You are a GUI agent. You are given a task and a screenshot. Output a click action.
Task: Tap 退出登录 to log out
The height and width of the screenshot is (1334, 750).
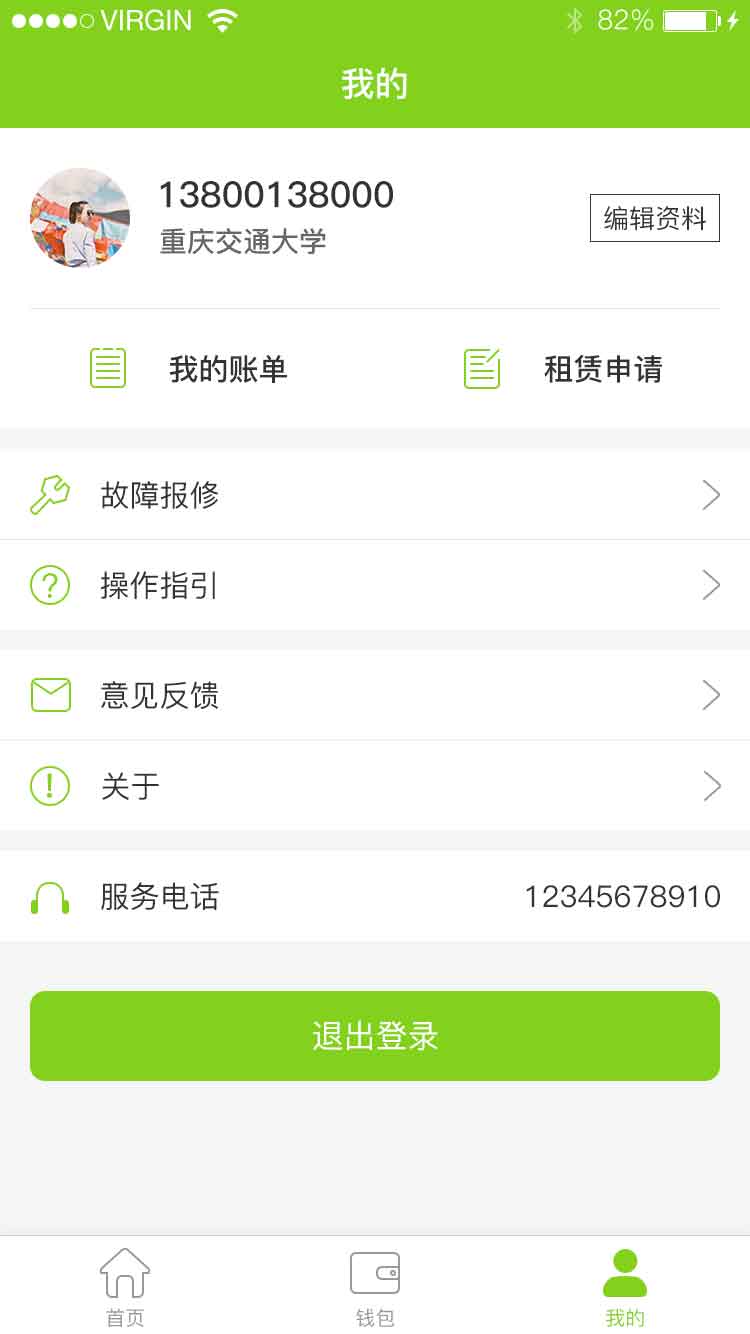(x=375, y=1036)
